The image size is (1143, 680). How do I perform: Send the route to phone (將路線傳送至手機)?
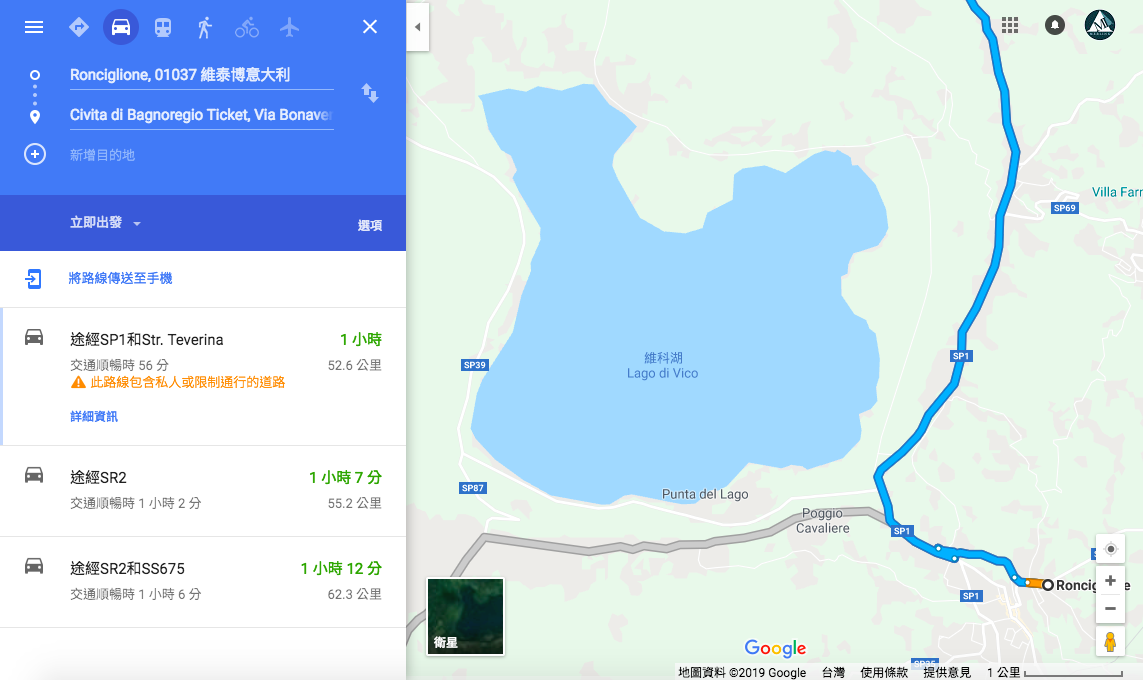tap(120, 278)
